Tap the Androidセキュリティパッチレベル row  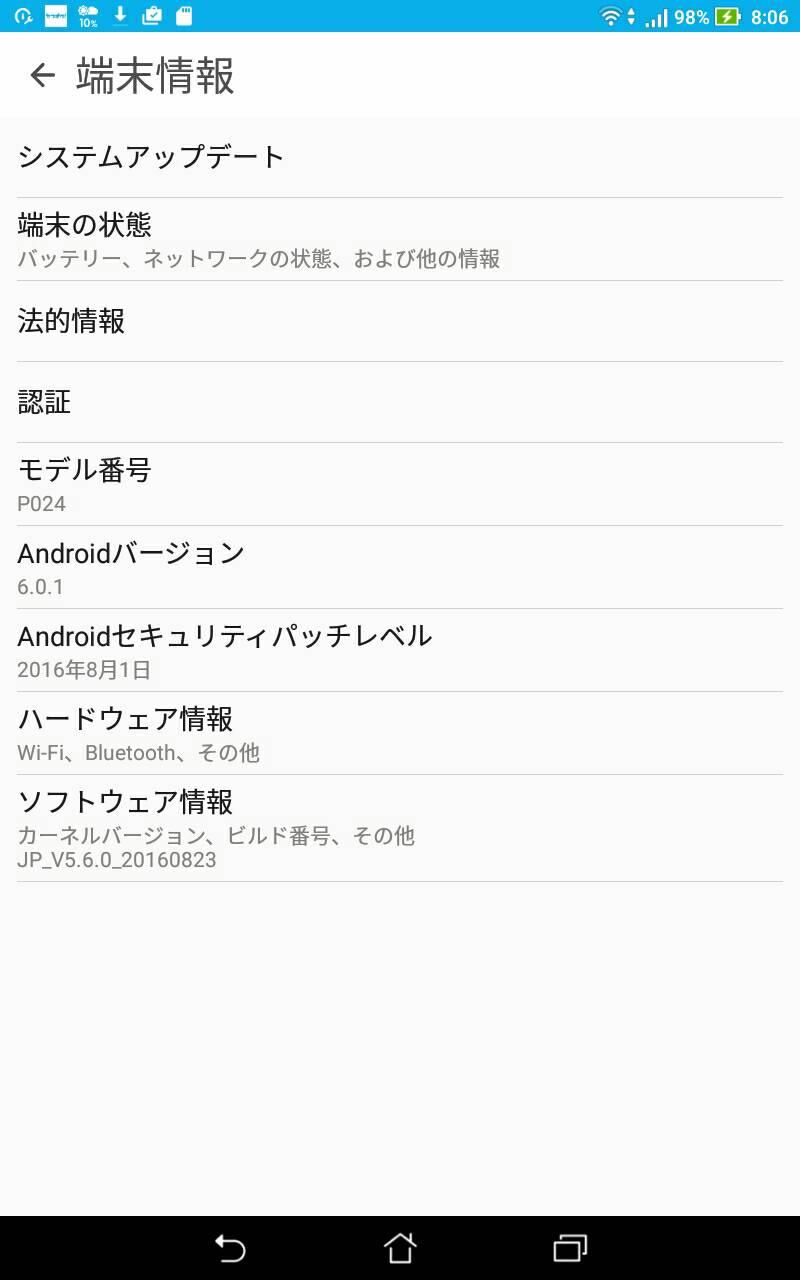pyautogui.click(x=400, y=650)
